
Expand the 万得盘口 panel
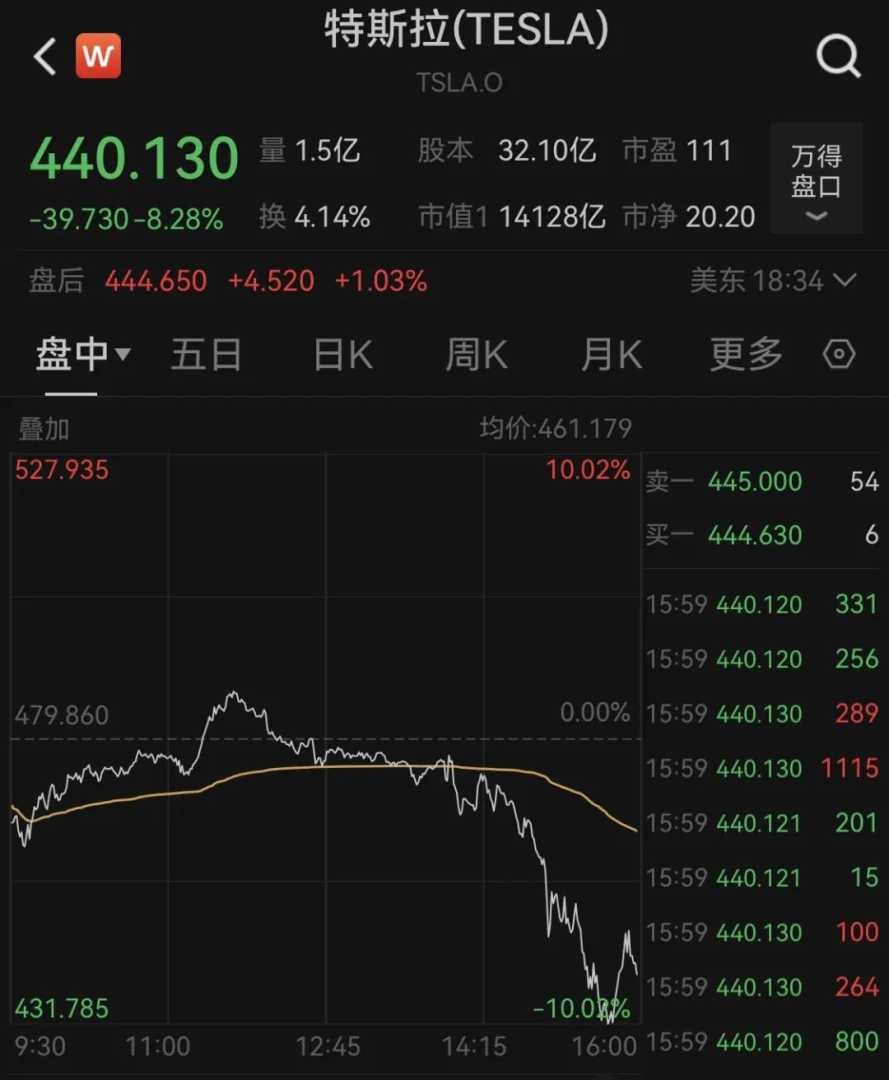tap(816, 180)
